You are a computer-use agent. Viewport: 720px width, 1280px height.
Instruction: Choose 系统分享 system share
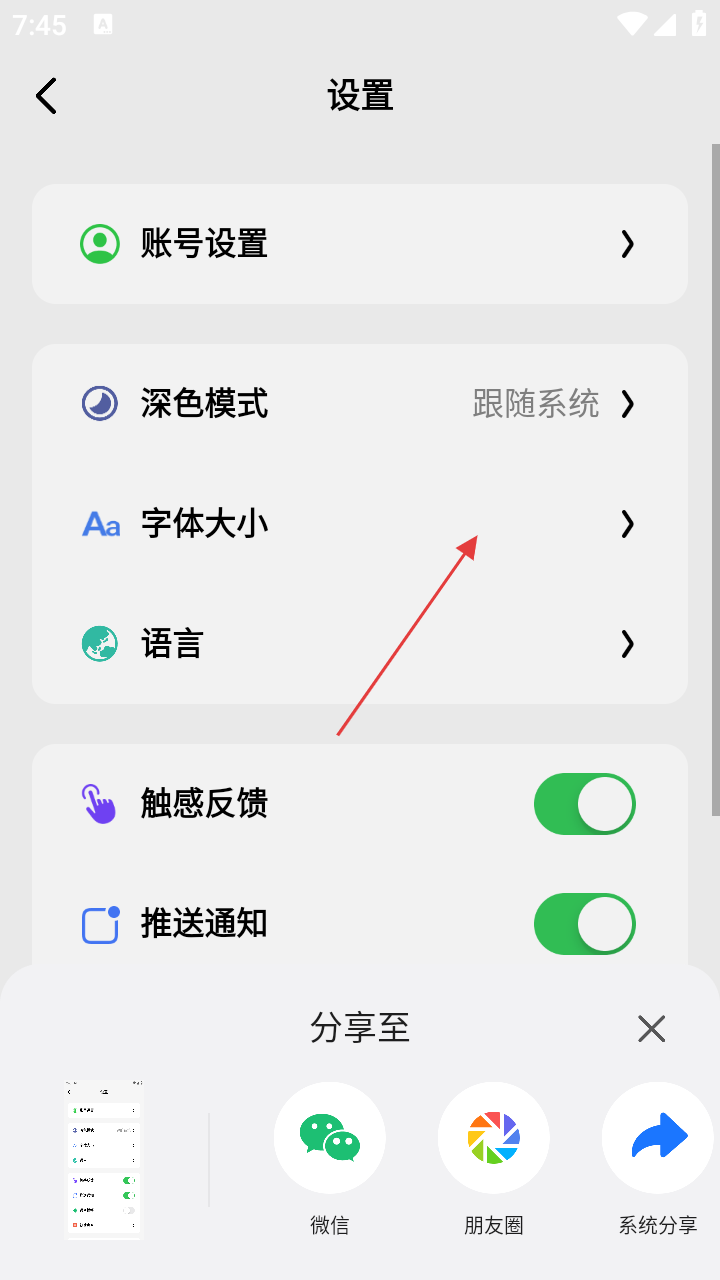657,1138
